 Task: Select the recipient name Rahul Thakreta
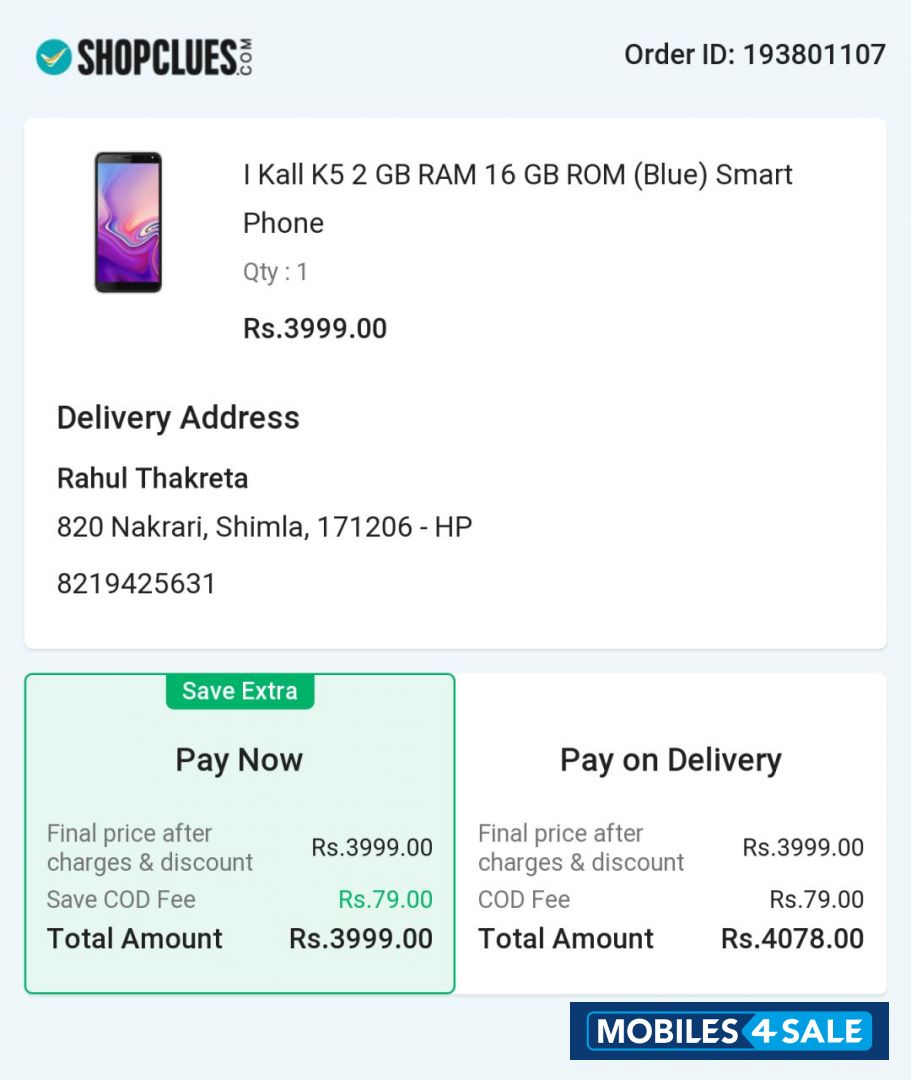151,479
